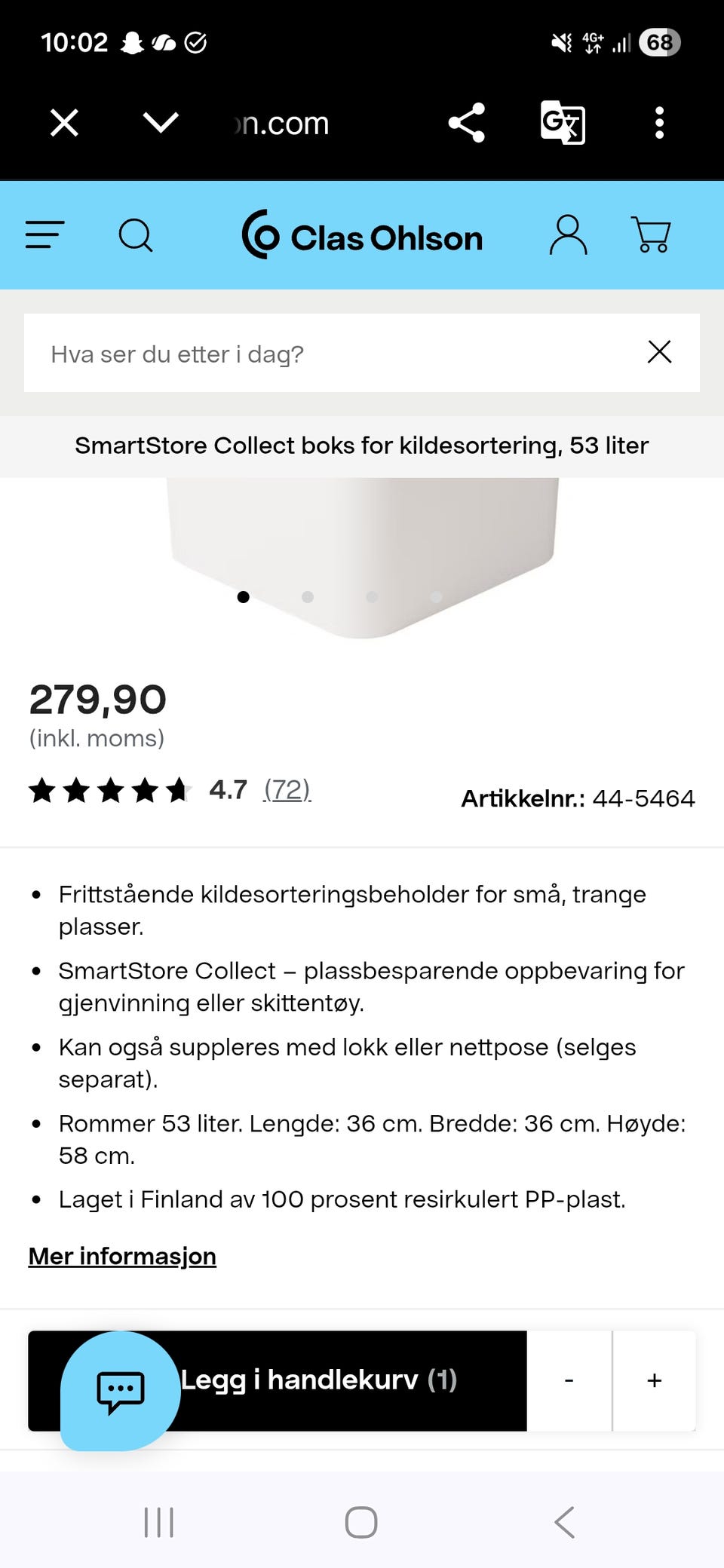
Task: Increase quantity with the plus stepper
Action: pos(654,1380)
